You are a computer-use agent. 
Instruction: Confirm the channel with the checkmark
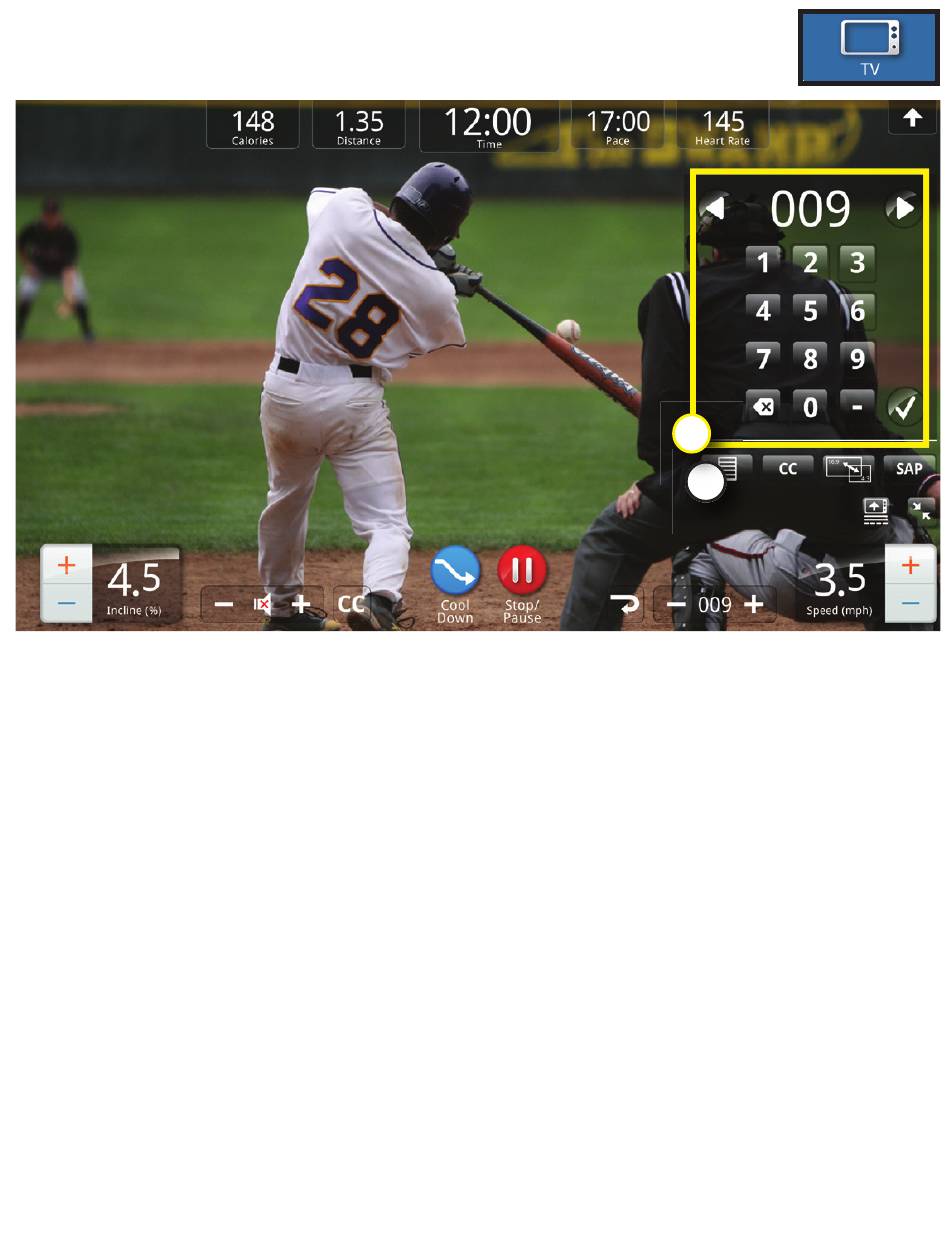coord(904,407)
